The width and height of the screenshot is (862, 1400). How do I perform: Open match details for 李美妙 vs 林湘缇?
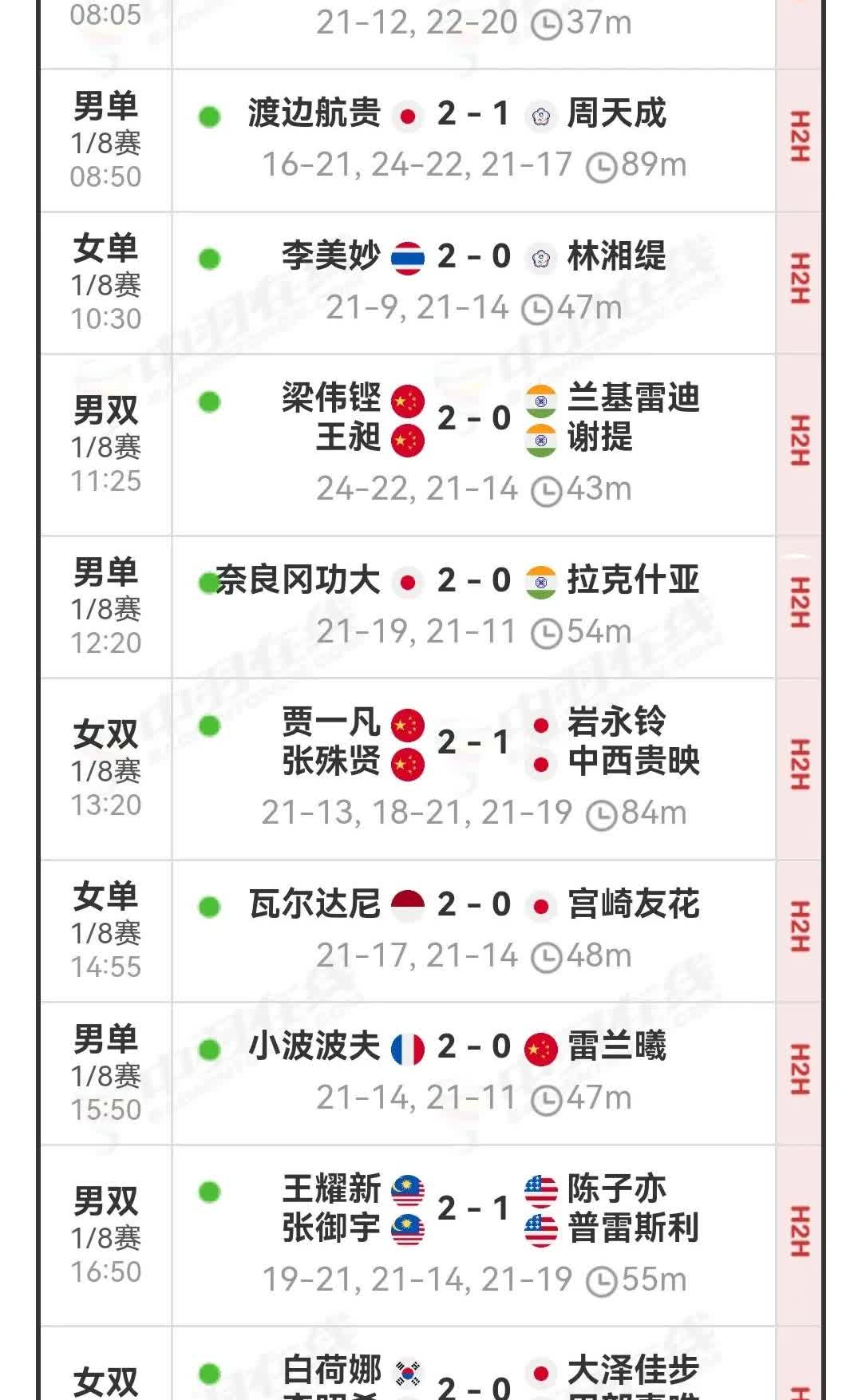click(473, 281)
